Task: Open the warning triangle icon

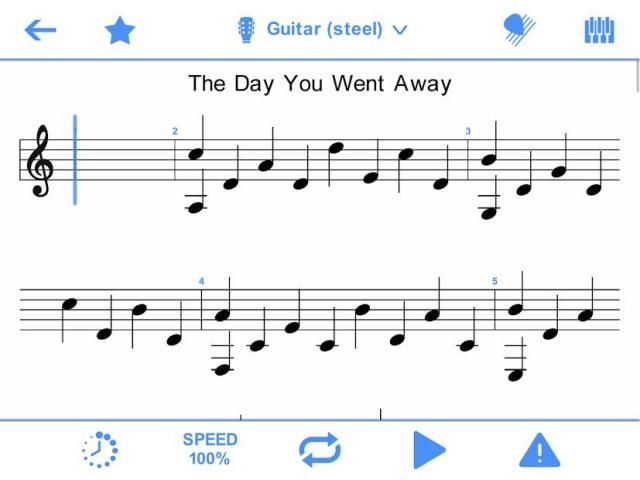Action: coord(539,452)
